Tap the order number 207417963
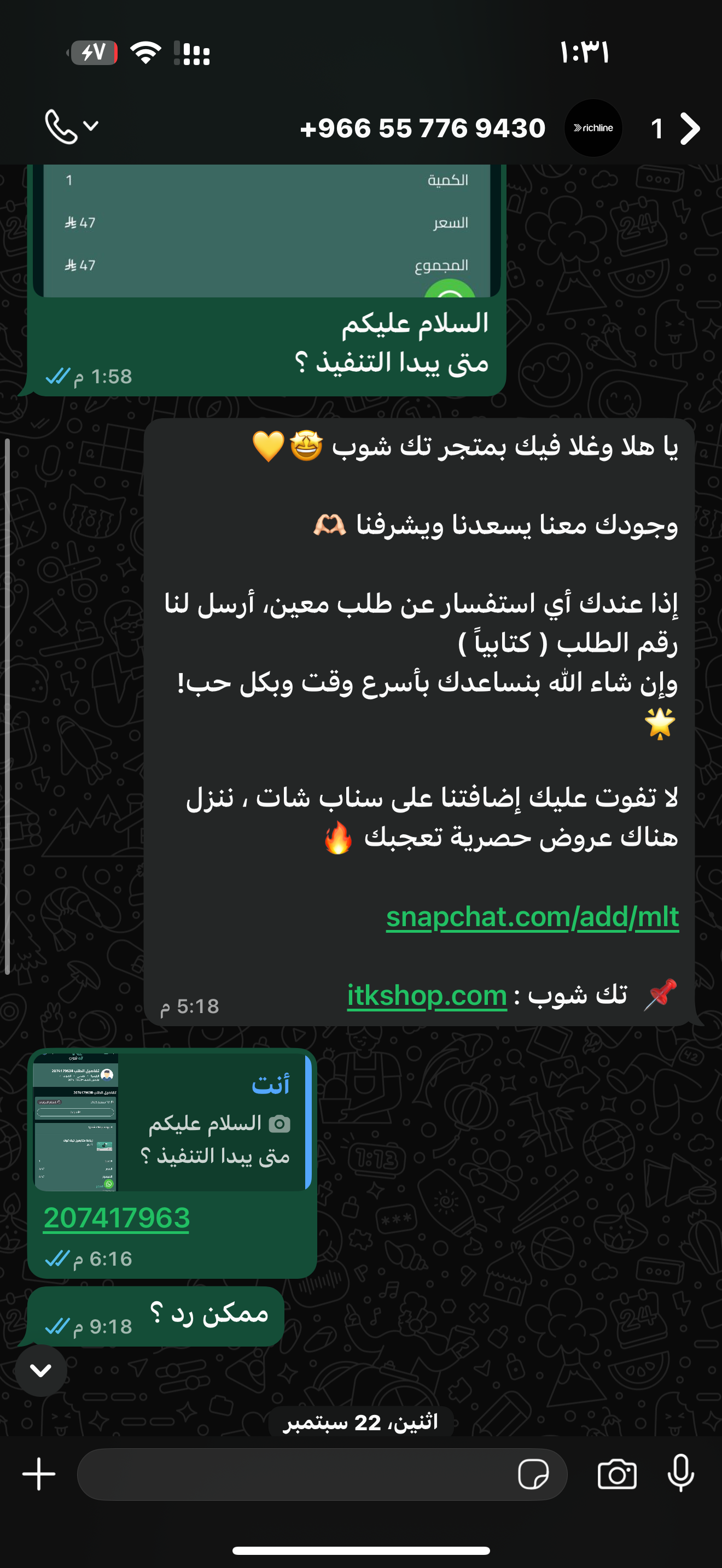Image resolution: width=722 pixels, height=1568 pixels. (x=117, y=1218)
